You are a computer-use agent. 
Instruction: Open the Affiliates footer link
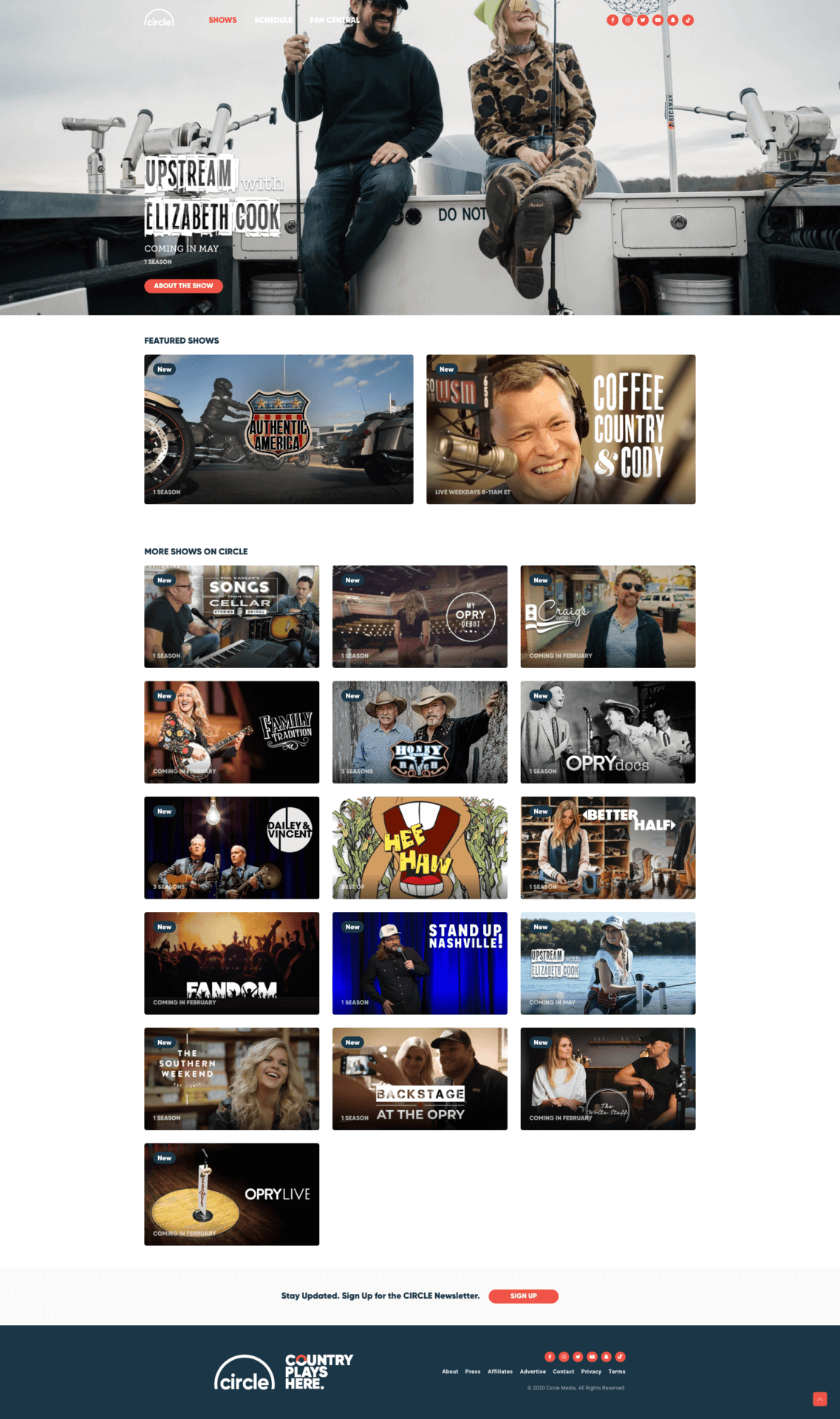(x=499, y=1372)
